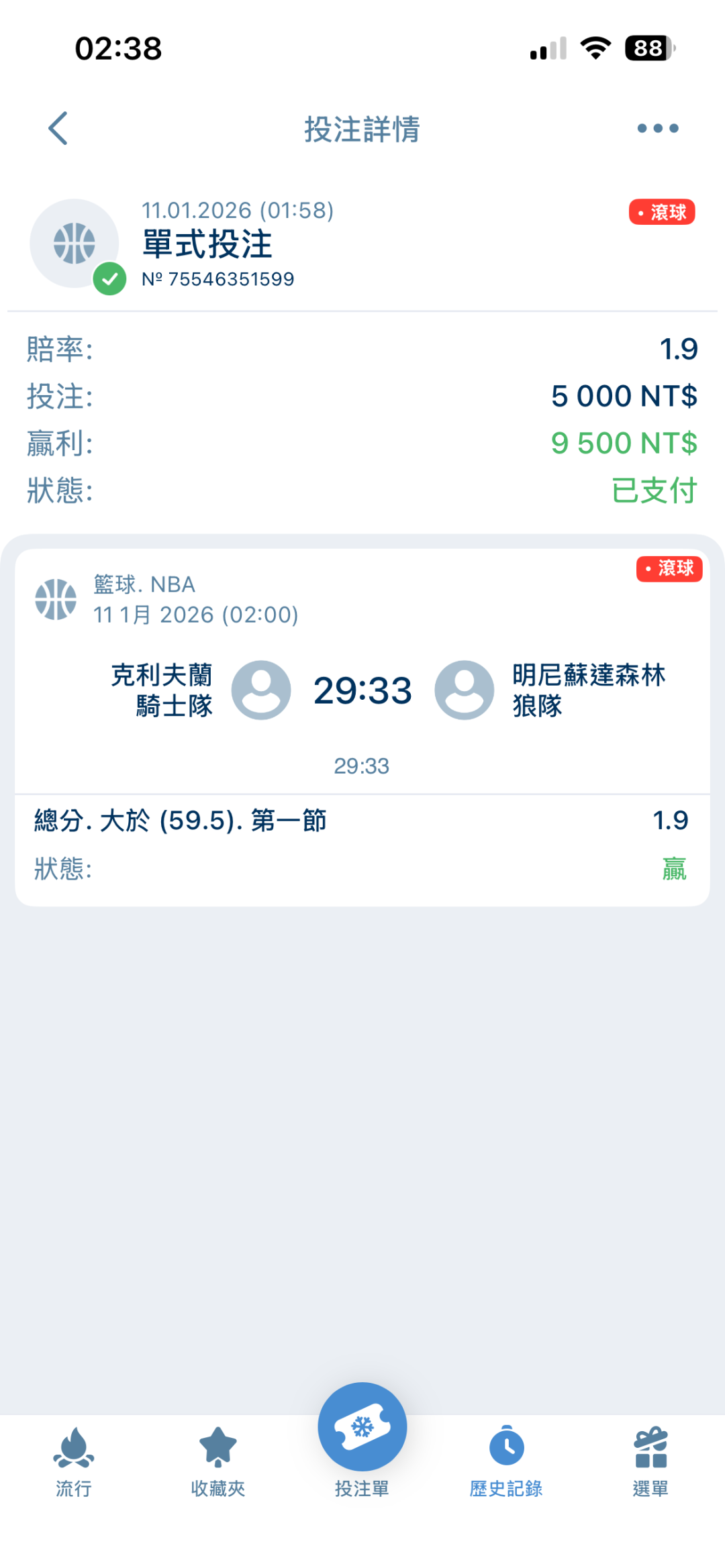Go back from the 投注詳情 page

tap(58, 128)
